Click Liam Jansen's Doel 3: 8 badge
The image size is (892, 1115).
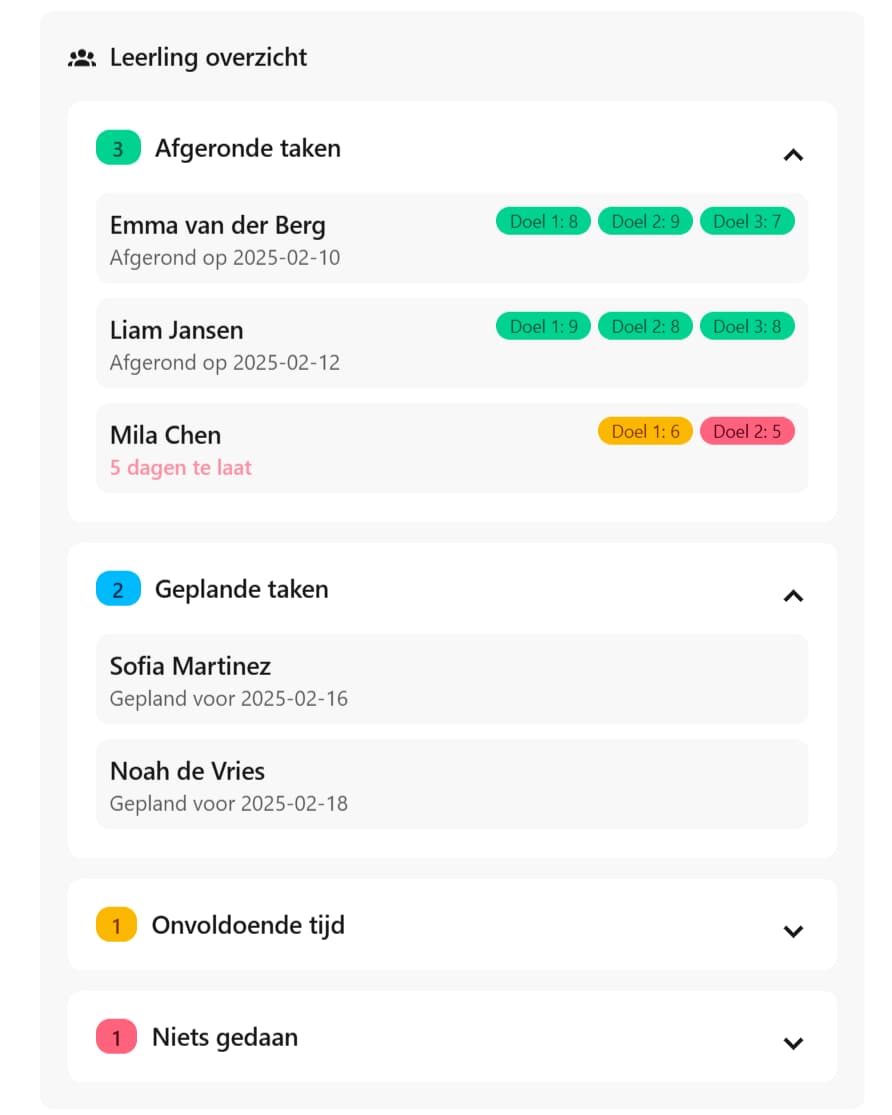747,326
